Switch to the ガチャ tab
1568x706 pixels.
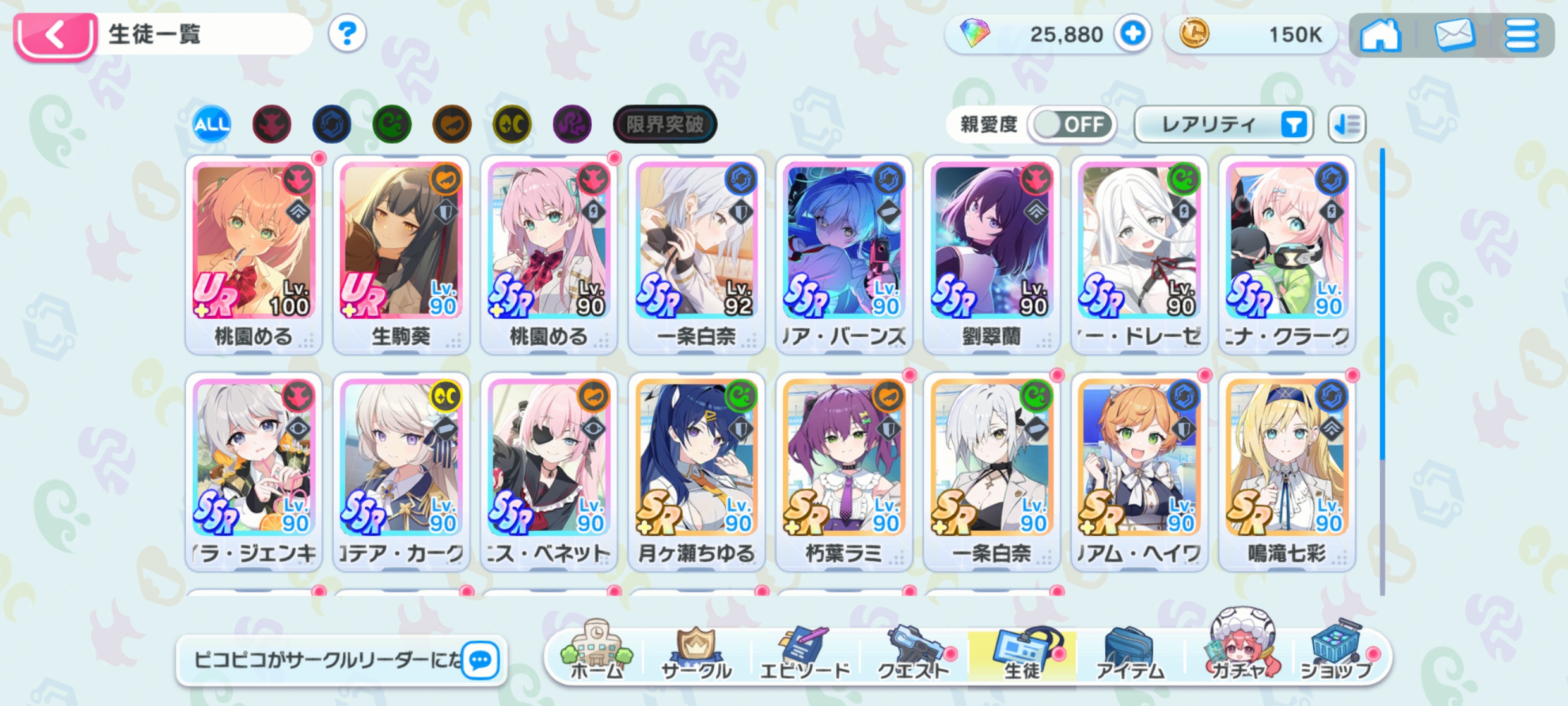[1238, 652]
